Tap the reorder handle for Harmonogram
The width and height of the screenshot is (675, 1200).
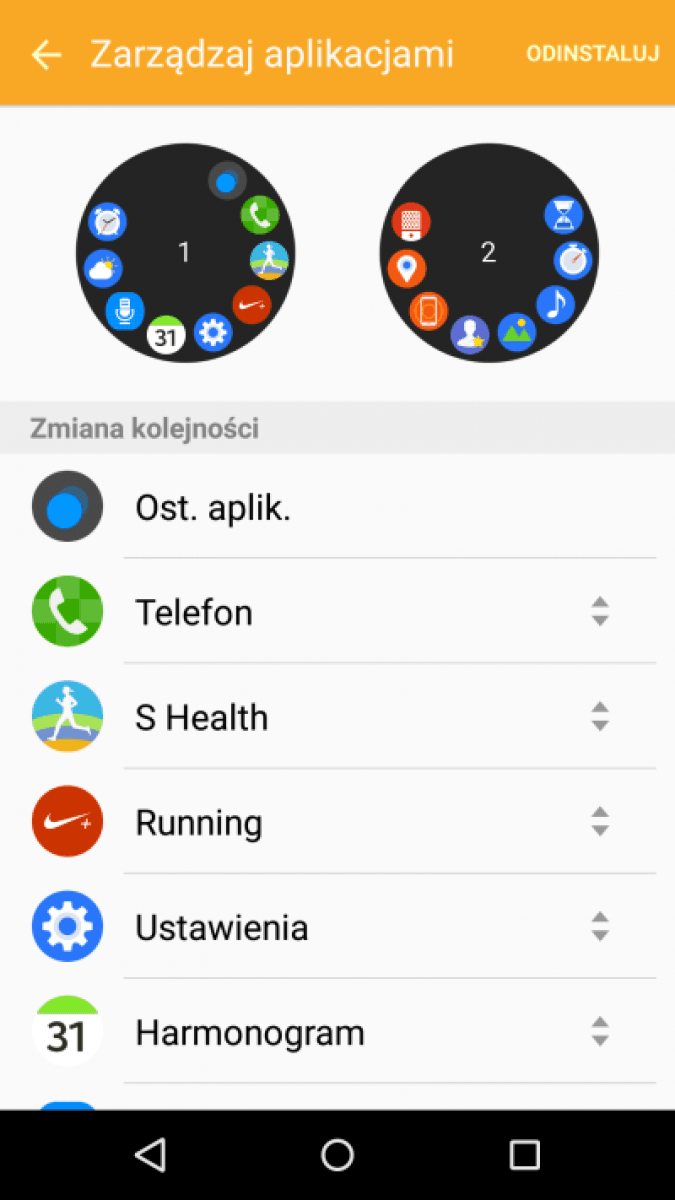tap(599, 1032)
